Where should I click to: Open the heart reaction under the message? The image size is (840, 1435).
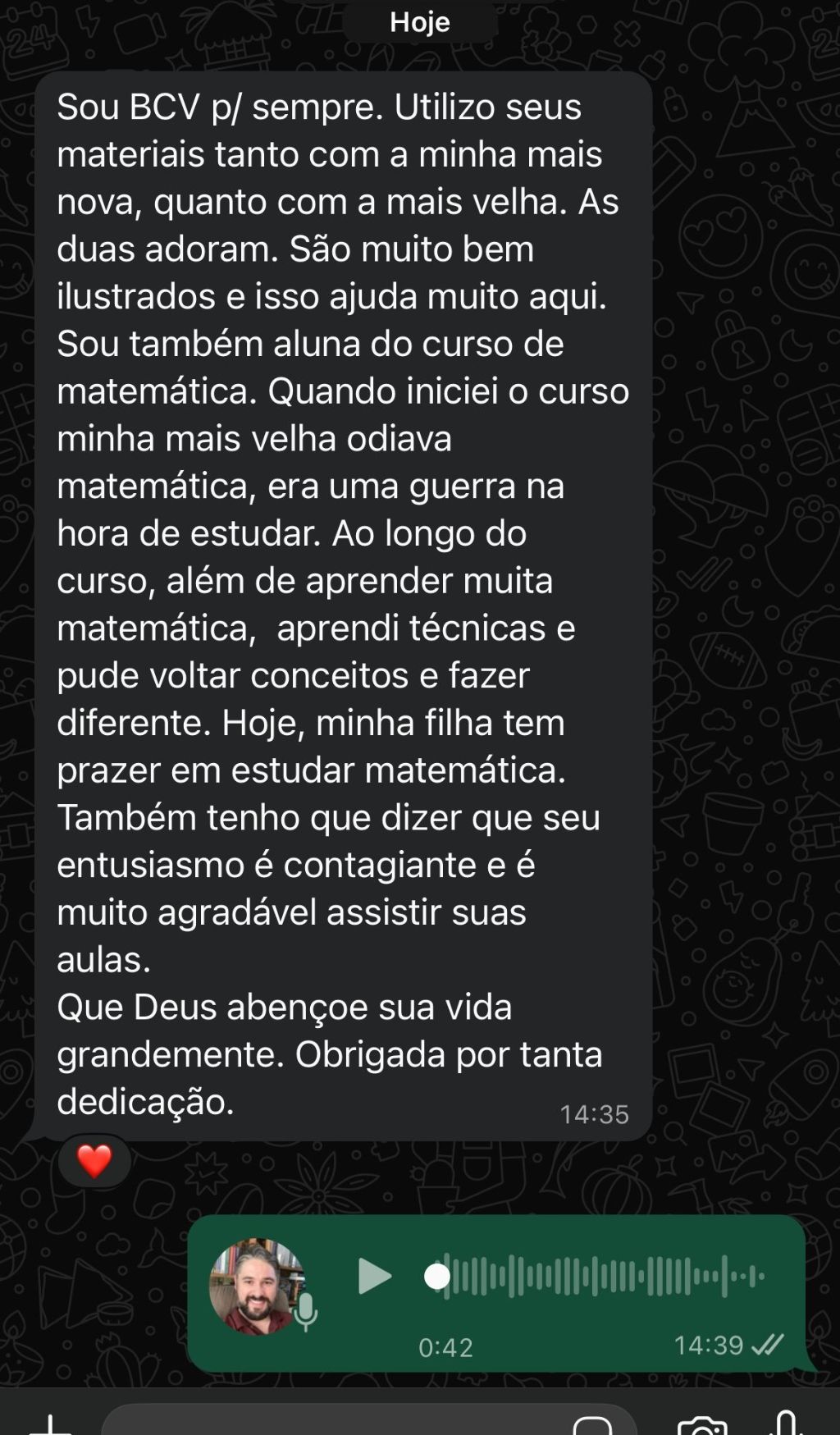[94, 1161]
